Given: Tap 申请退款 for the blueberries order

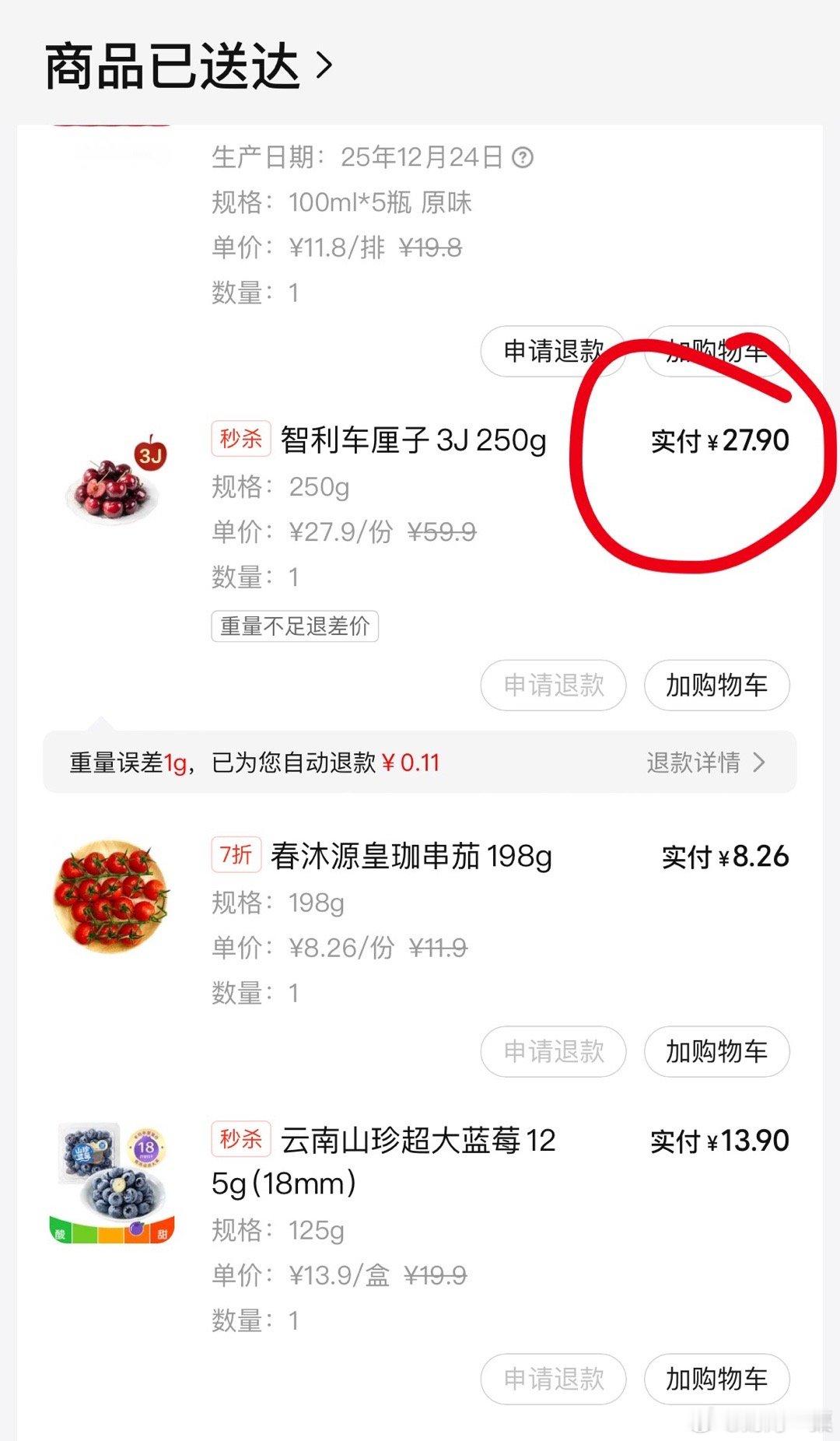Looking at the screenshot, I should (x=553, y=1380).
